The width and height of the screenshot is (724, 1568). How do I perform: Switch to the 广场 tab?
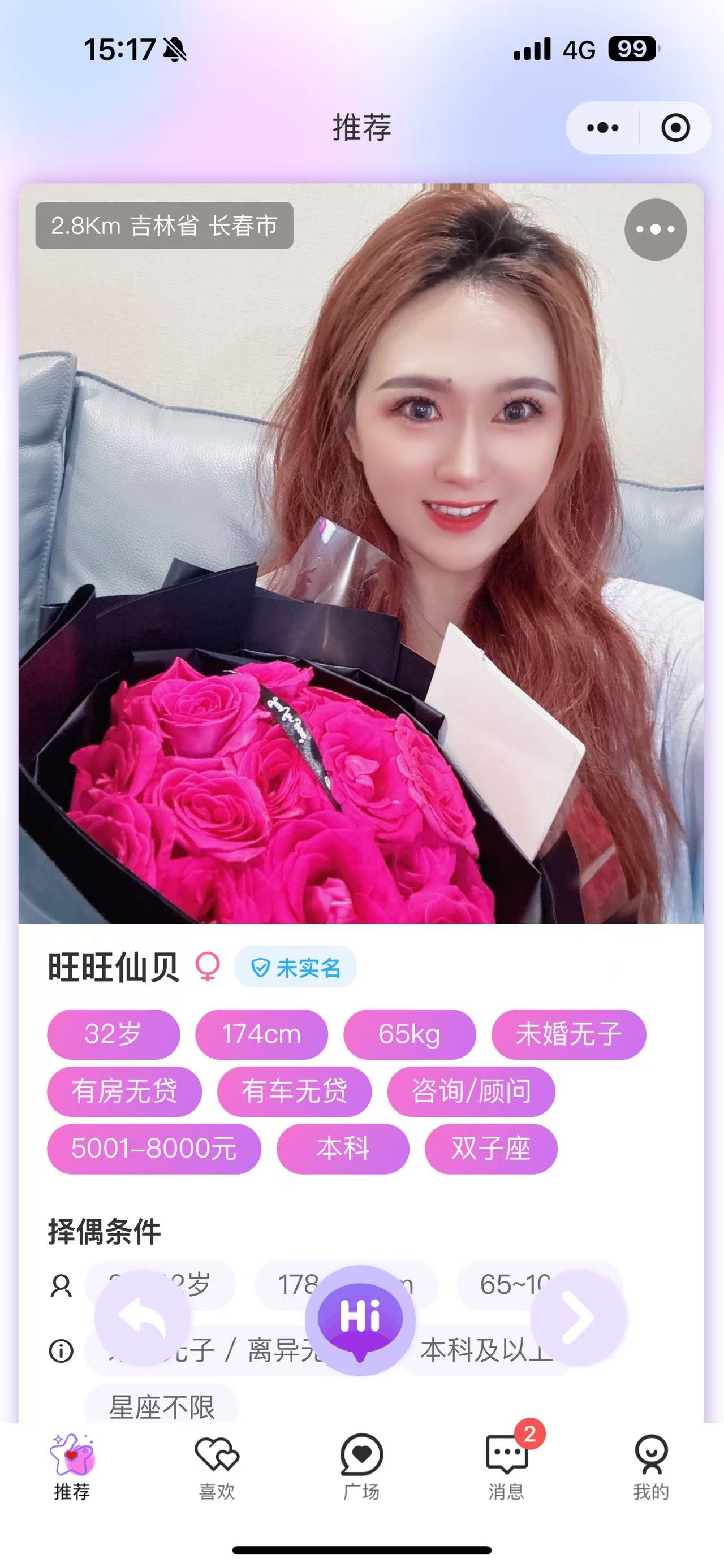pyautogui.click(x=361, y=1467)
